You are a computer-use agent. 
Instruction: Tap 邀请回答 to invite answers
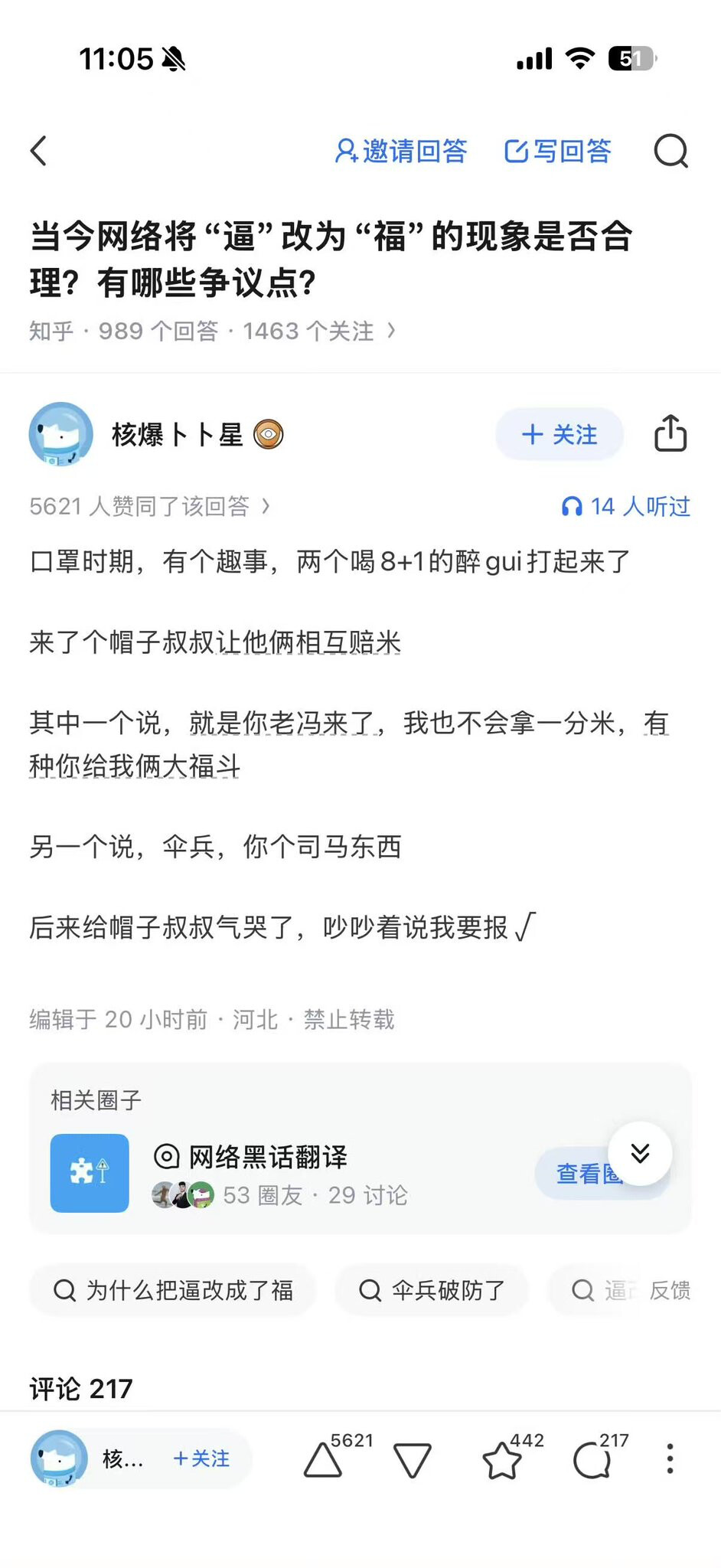click(401, 151)
